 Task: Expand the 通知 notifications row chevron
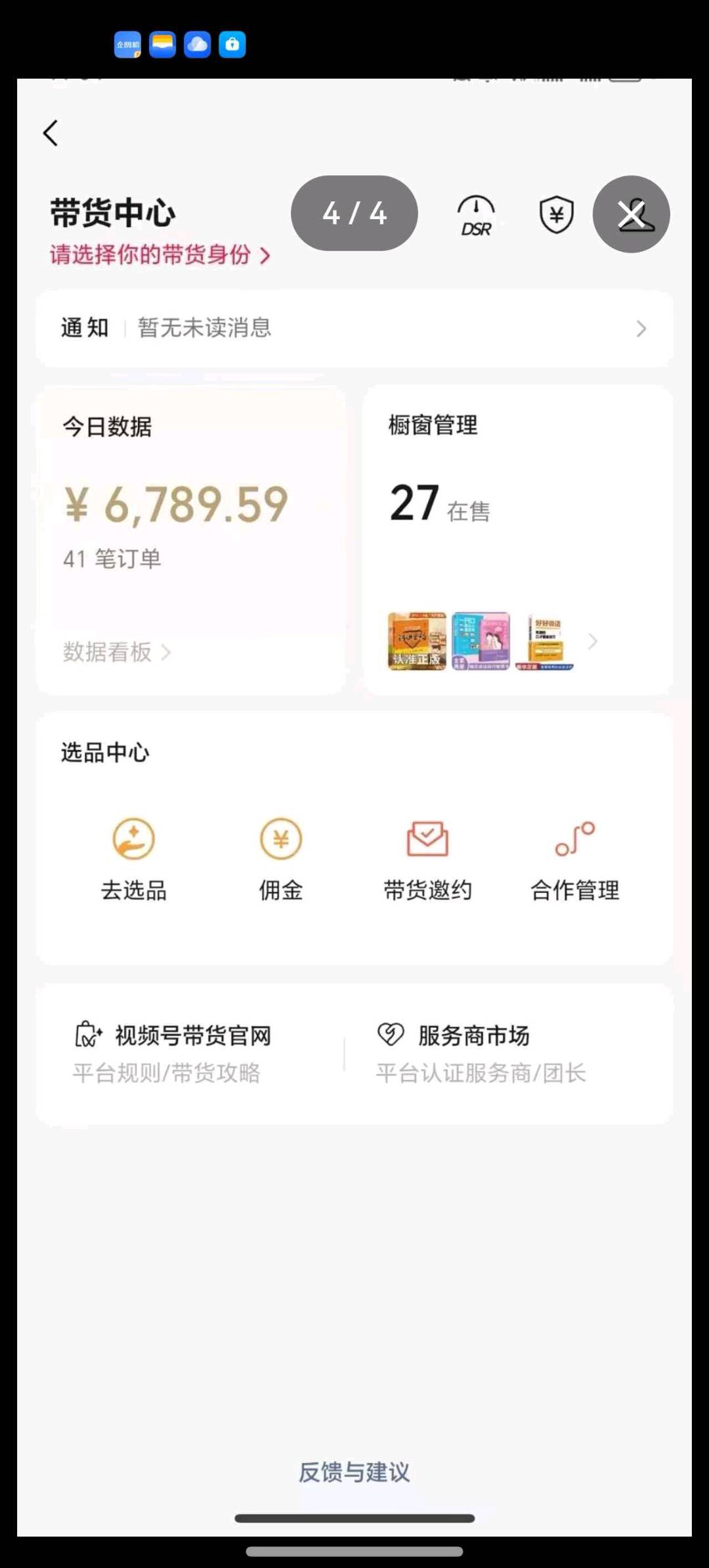641,329
